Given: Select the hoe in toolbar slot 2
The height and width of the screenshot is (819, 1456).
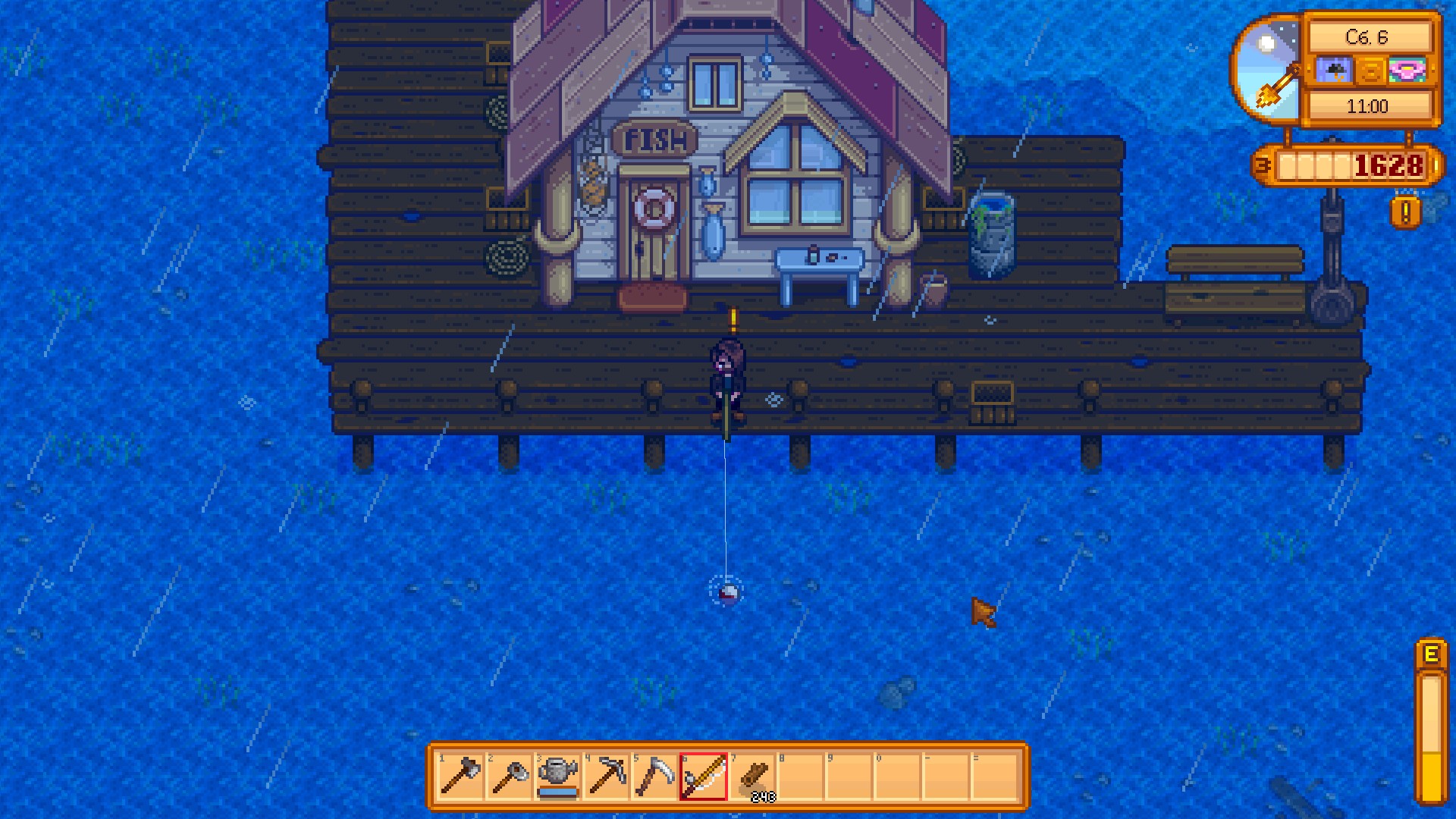Looking at the screenshot, I should [x=509, y=777].
